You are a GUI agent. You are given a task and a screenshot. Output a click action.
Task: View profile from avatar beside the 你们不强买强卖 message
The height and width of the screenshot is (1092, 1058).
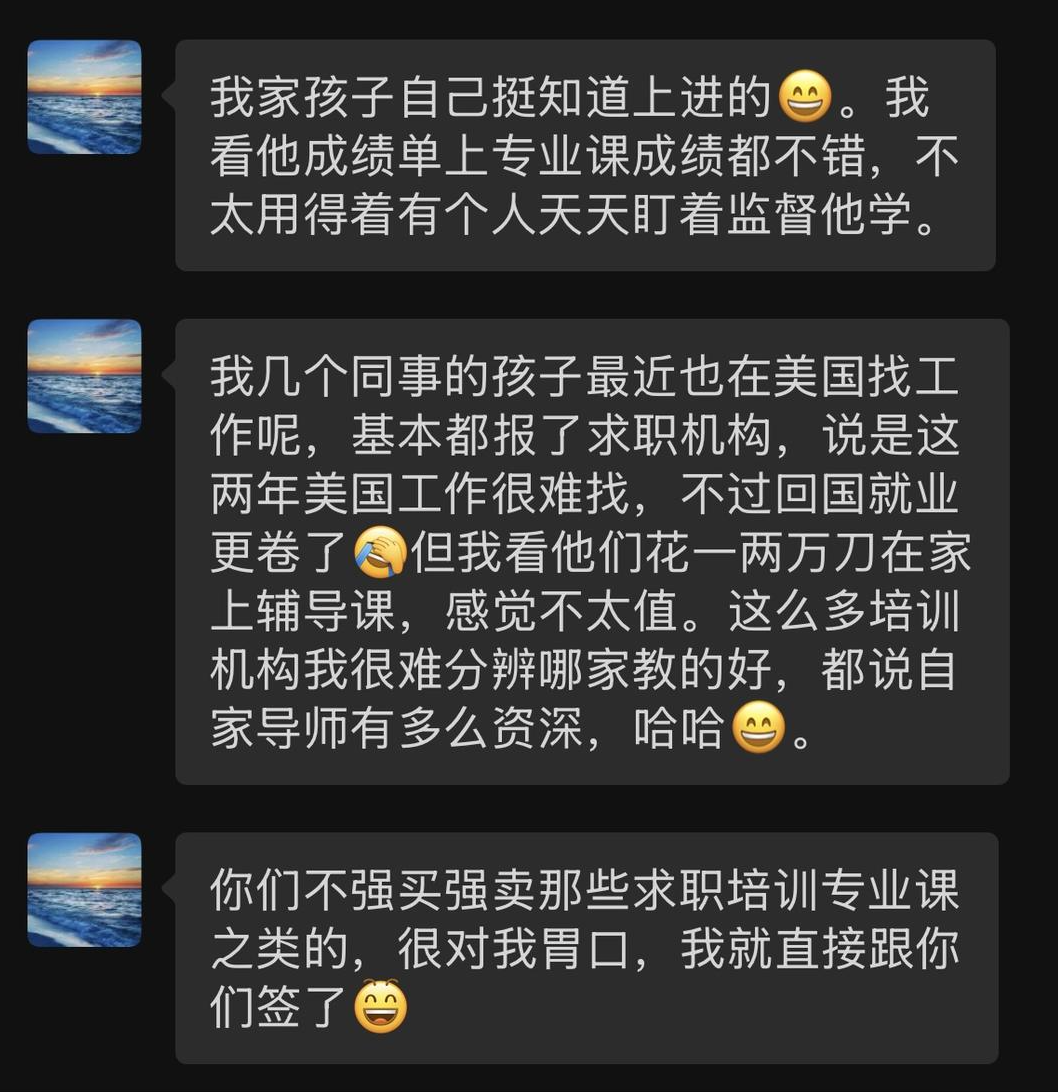point(84,889)
